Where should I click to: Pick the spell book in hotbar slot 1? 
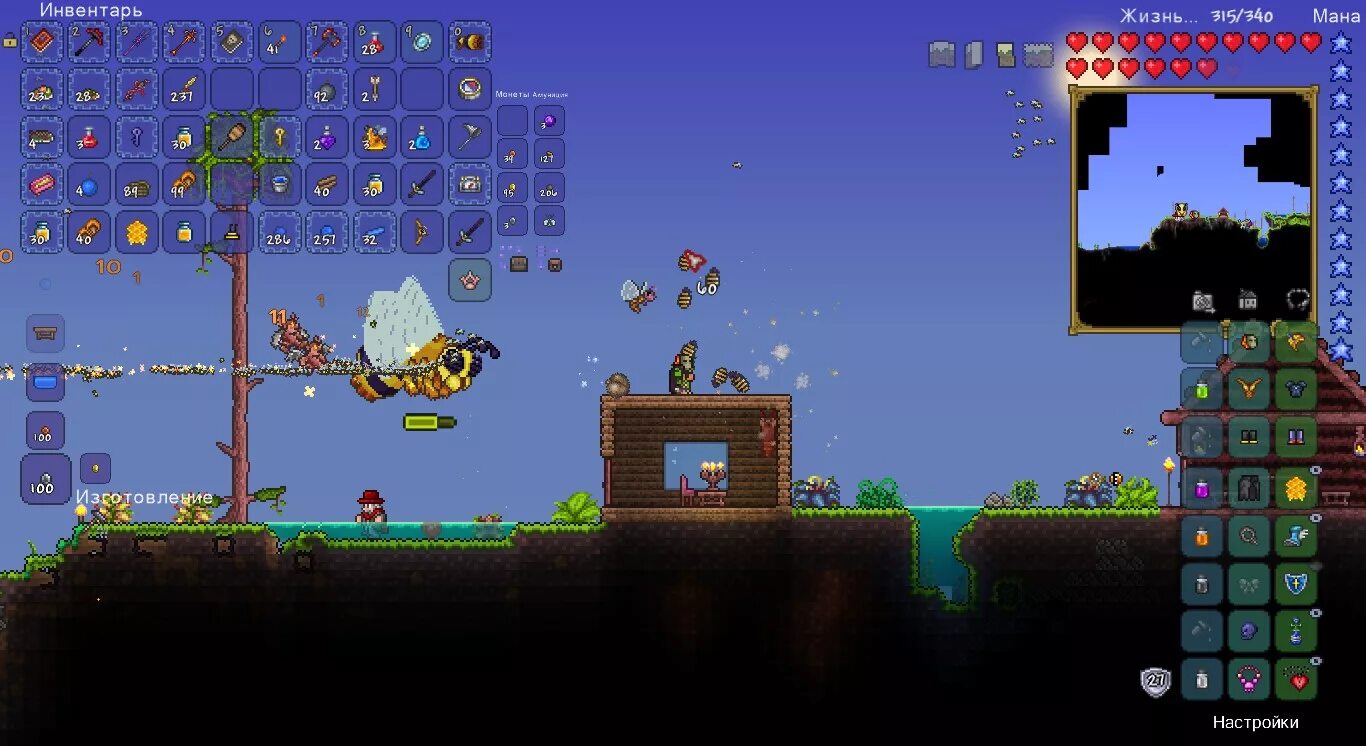click(42, 43)
